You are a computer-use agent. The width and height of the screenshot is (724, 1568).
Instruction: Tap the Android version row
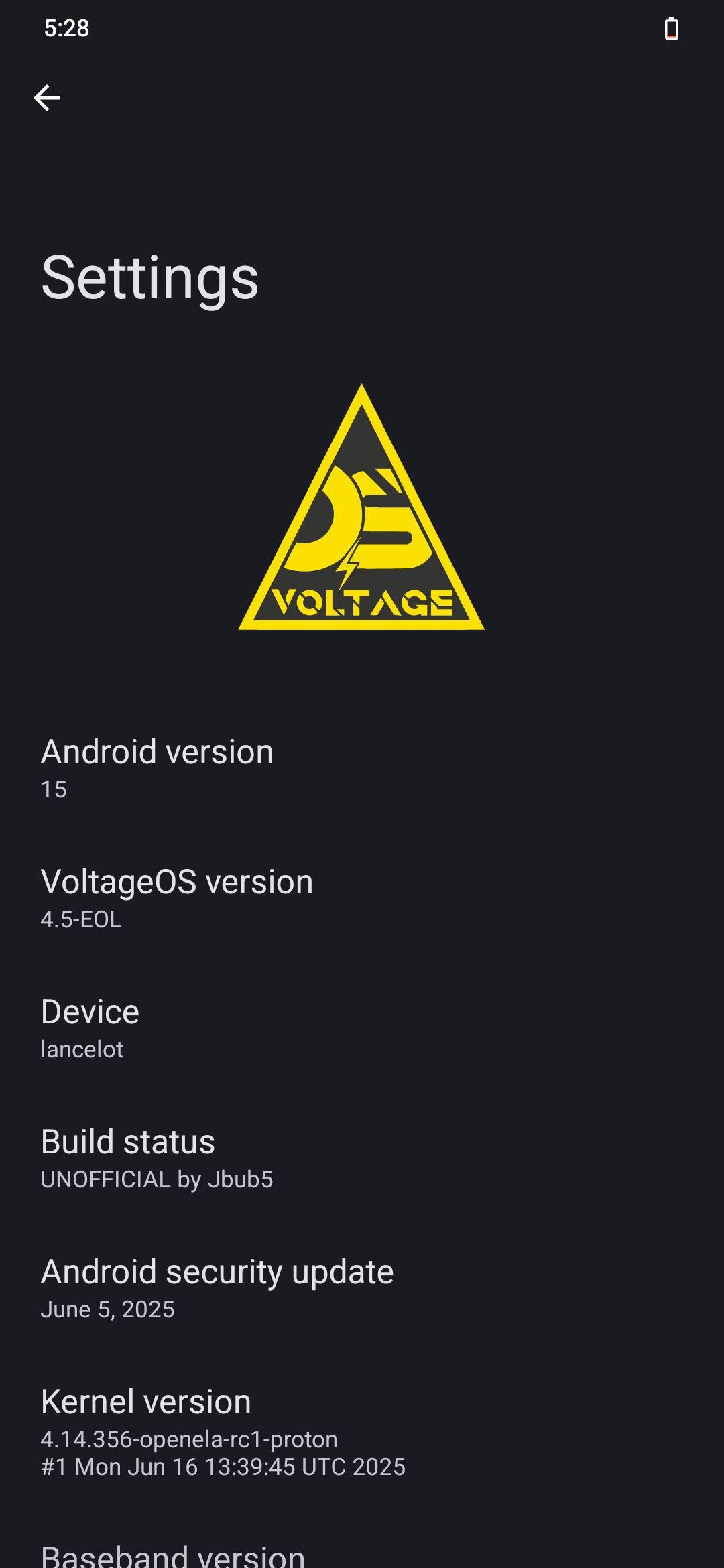click(362, 769)
